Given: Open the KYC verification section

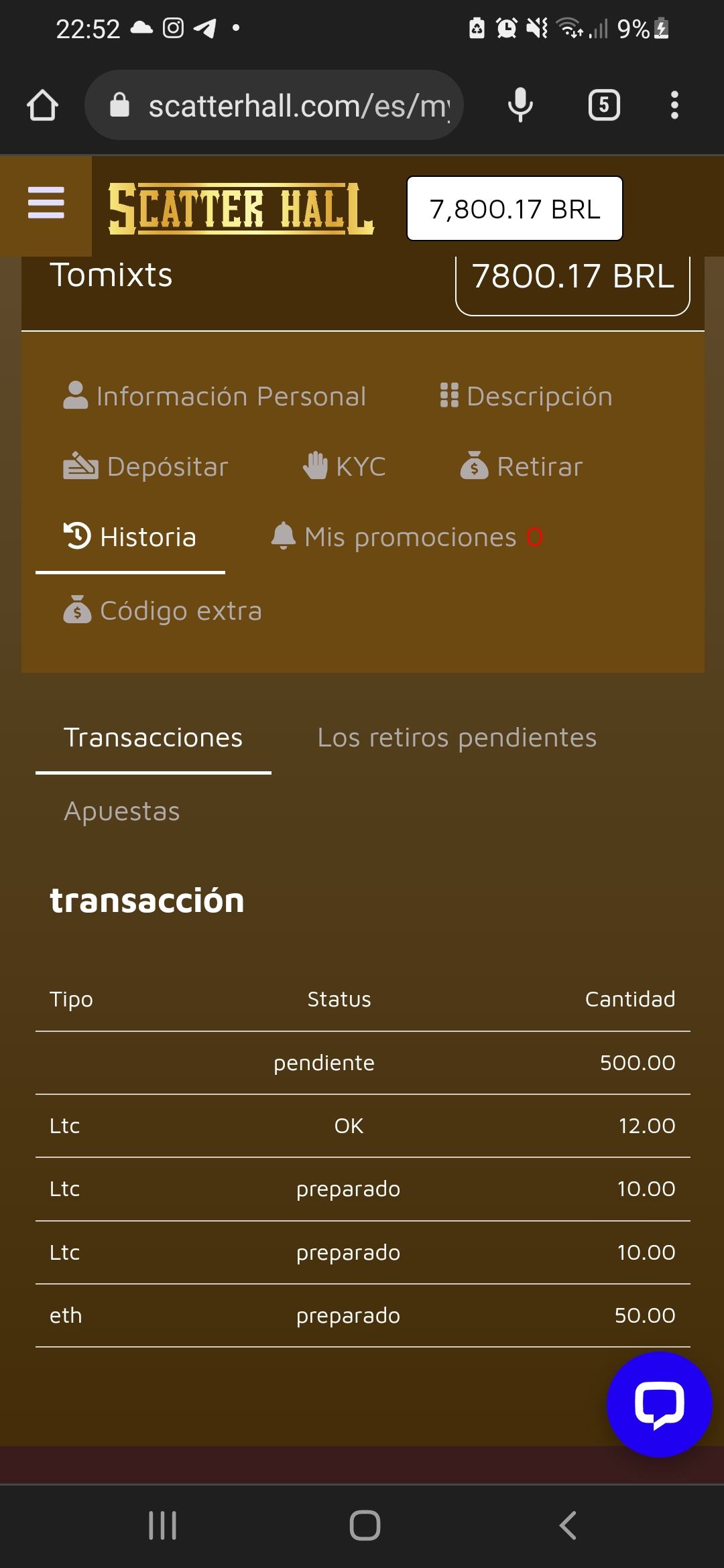Looking at the screenshot, I should pyautogui.click(x=345, y=466).
